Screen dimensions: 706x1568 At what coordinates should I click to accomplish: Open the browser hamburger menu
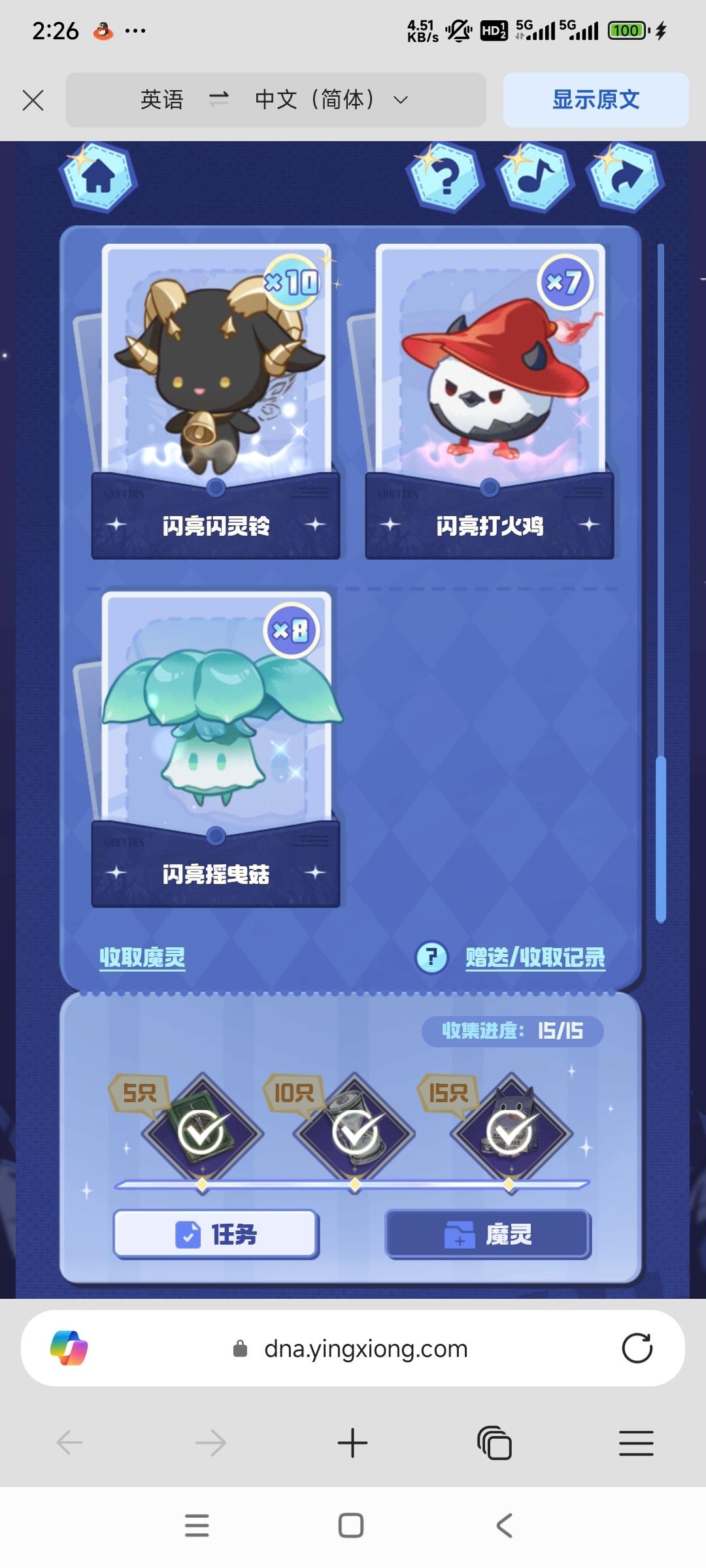tap(635, 1443)
